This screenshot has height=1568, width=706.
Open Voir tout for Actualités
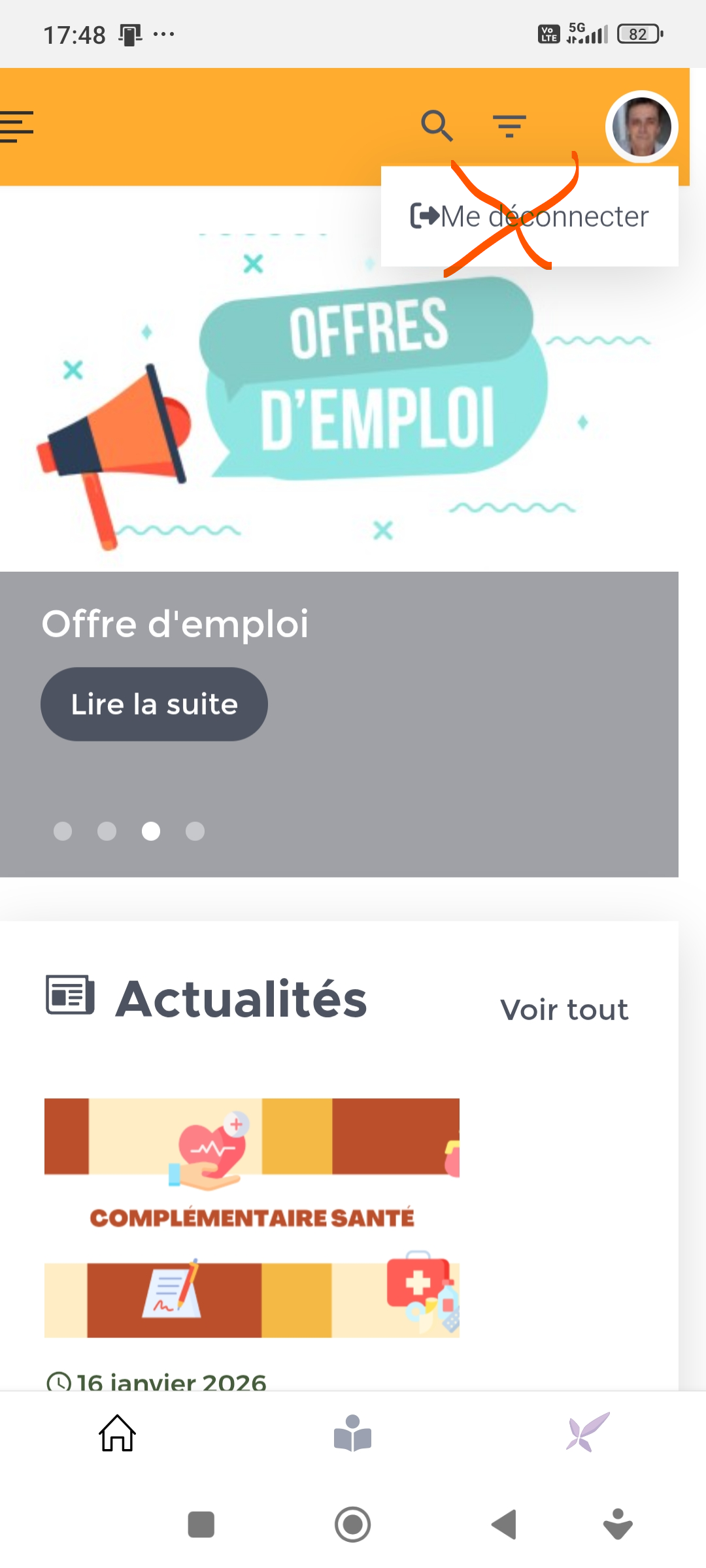point(564,1010)
